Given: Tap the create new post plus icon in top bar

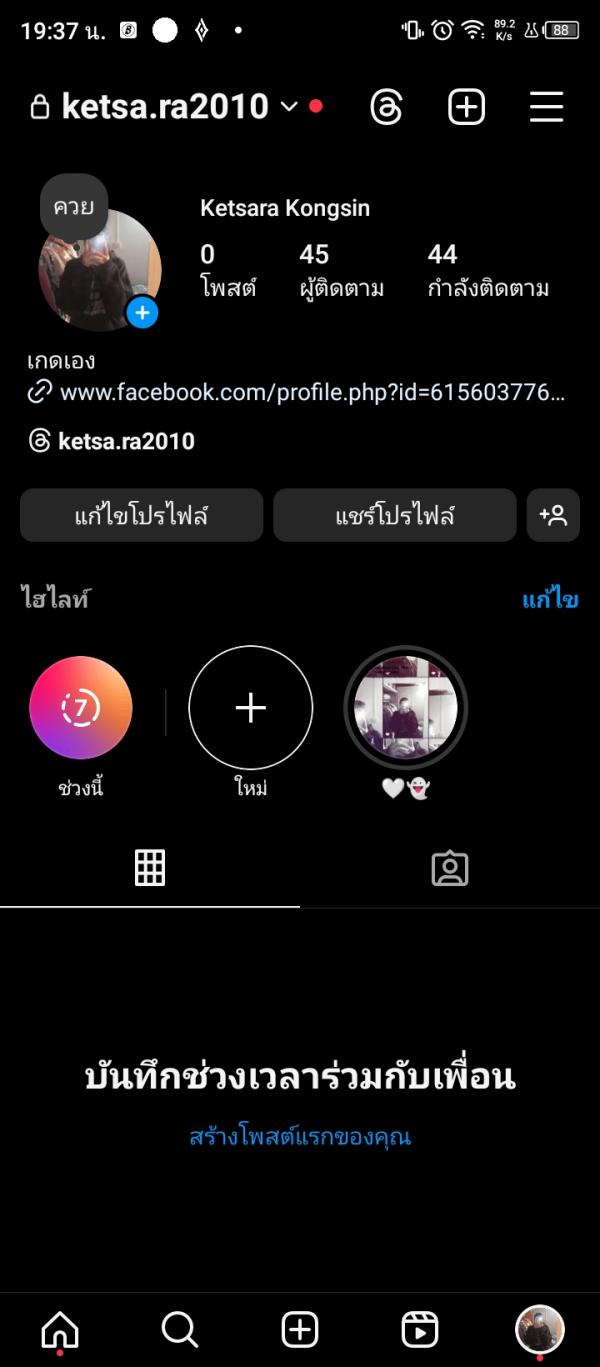Looking at the screenshot, I should coord(466,107).
